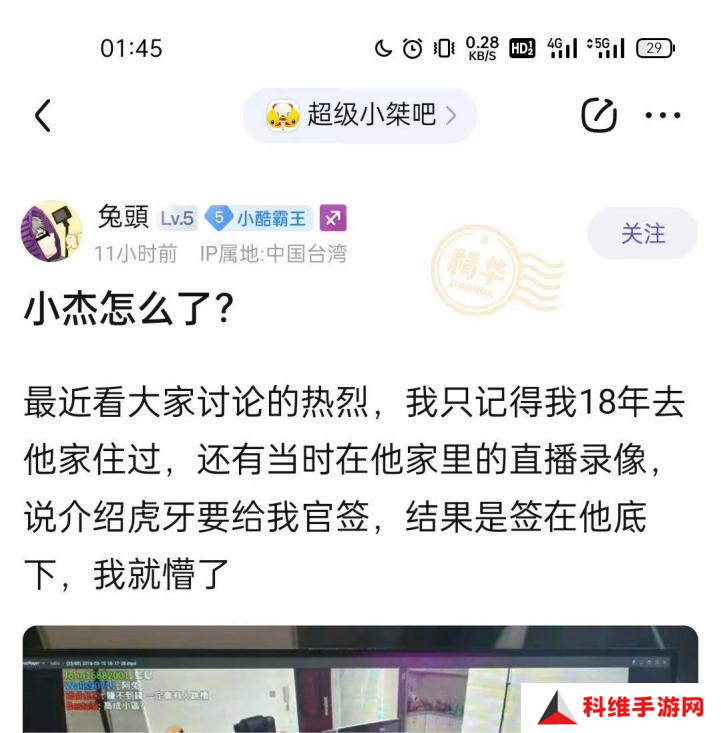Open the 超级小桀吧 forum chip
This screenshot has height=733, width=721.
tap(360, 116)
